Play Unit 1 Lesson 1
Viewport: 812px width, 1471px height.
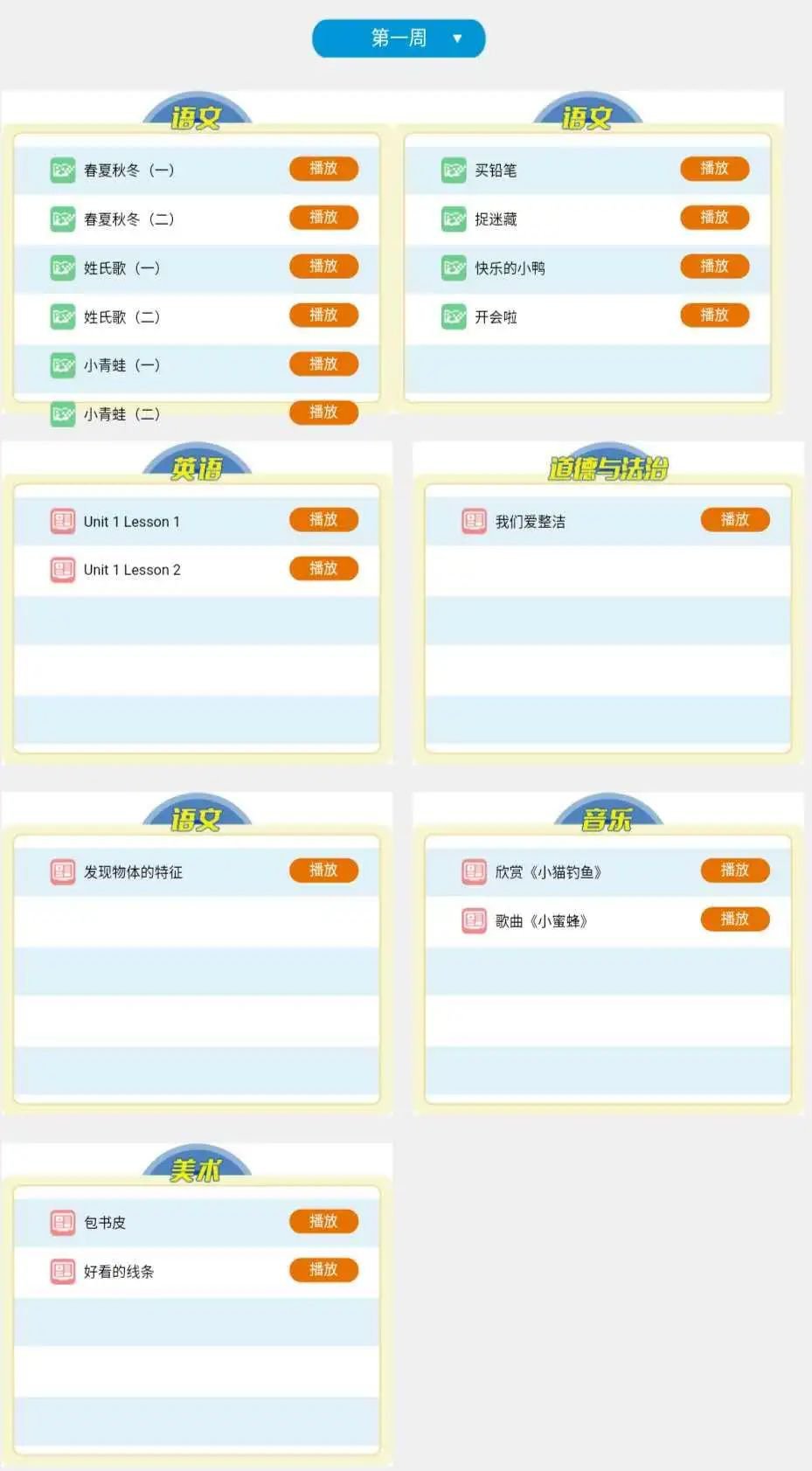pyautogui.click(x=323, y=520)
